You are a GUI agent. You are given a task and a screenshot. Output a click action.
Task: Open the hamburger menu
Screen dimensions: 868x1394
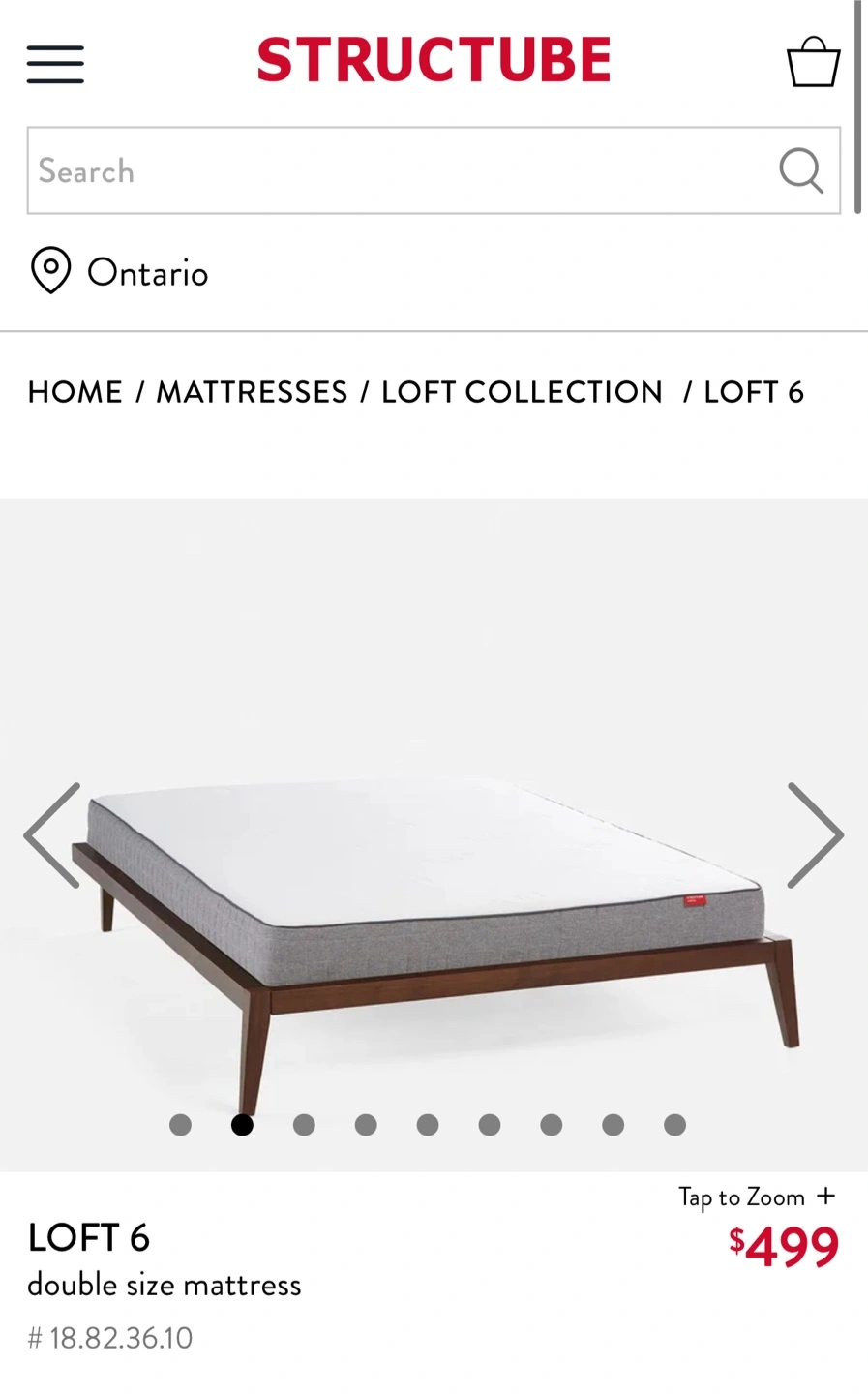tap(55, 64)
